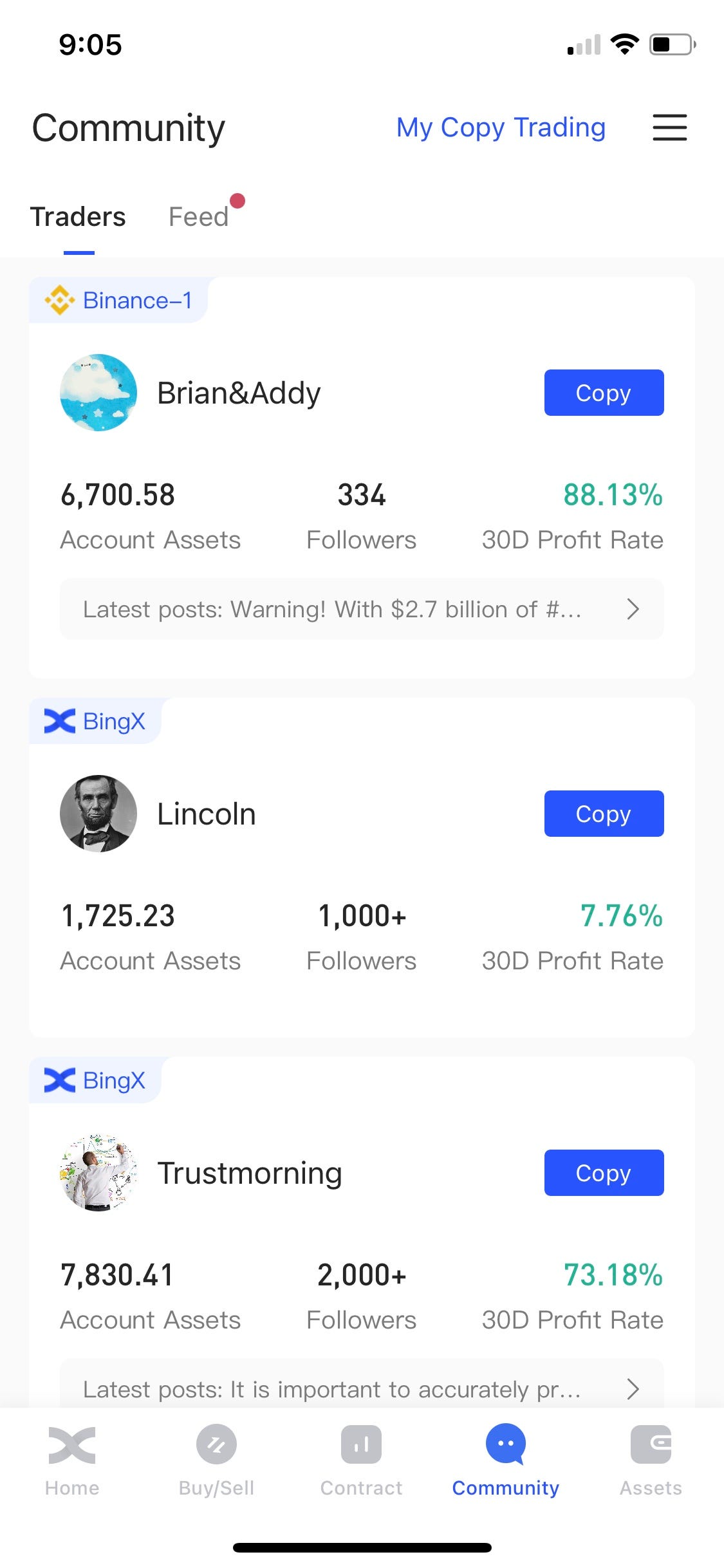Tap the Community tab in the bottom bar
The height and width of the screenshot is (1568, 724).
pyautogui.click(x=505, y=1460)
